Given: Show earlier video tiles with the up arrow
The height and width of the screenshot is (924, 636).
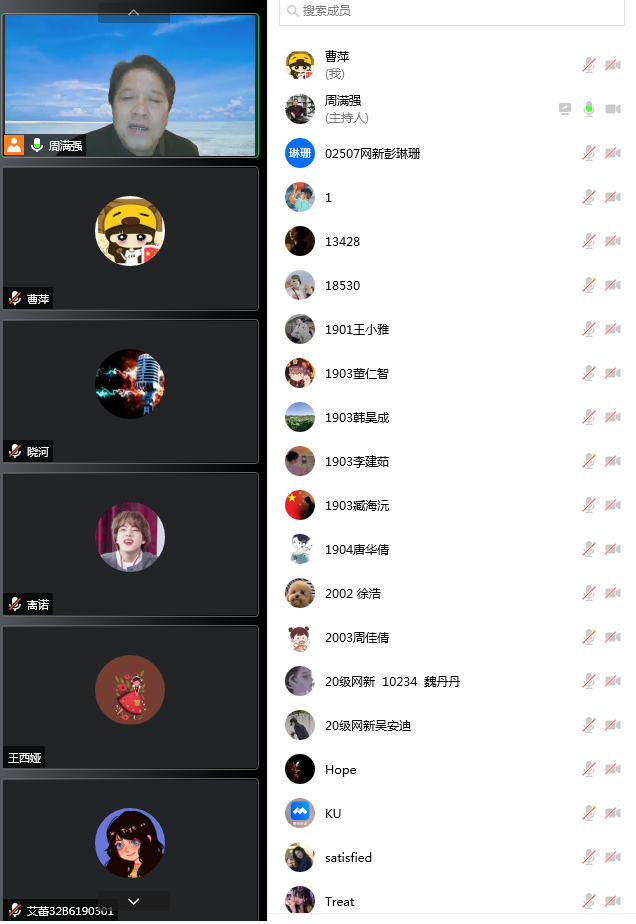Looking at the screenshot, I should tap(133, 12).
